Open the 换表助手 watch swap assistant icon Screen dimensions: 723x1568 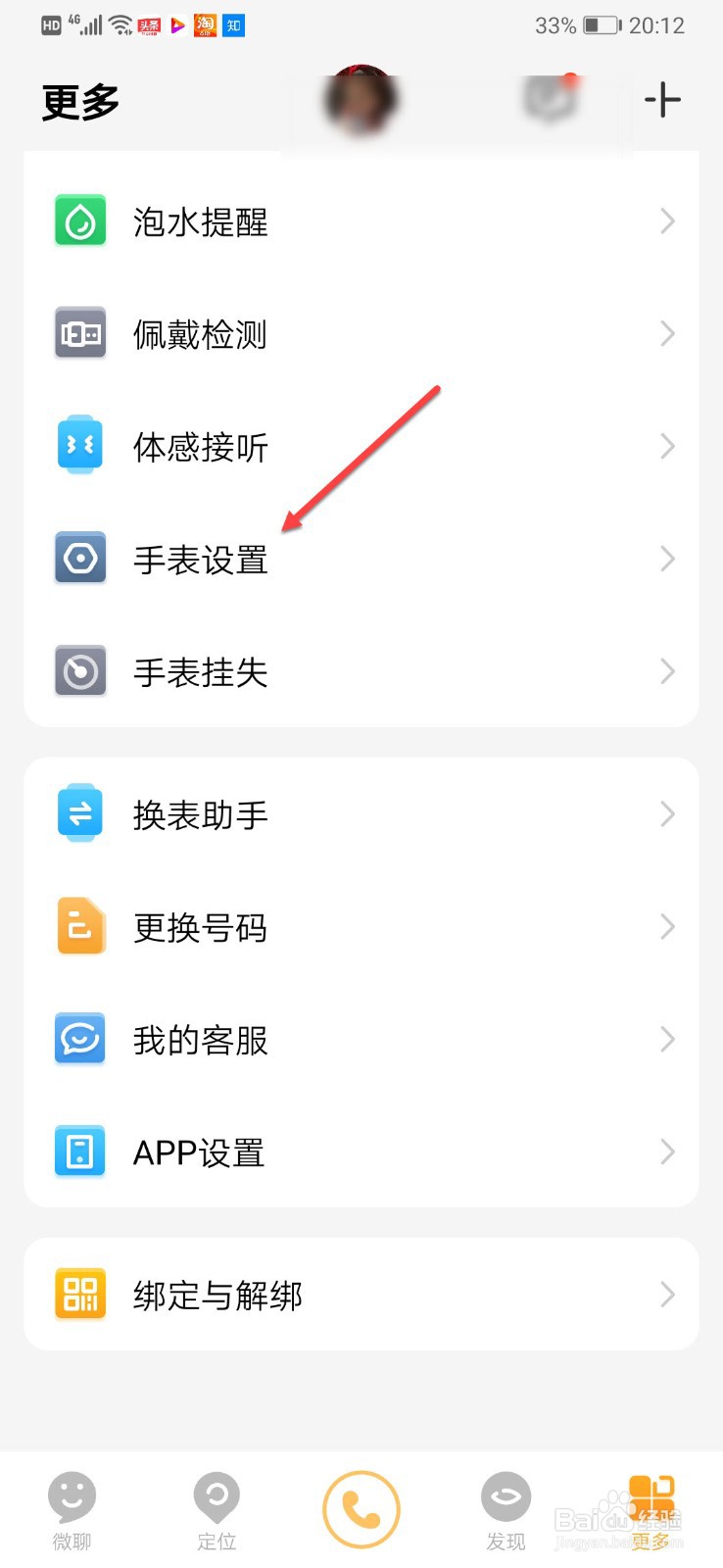tap(79, 813)
